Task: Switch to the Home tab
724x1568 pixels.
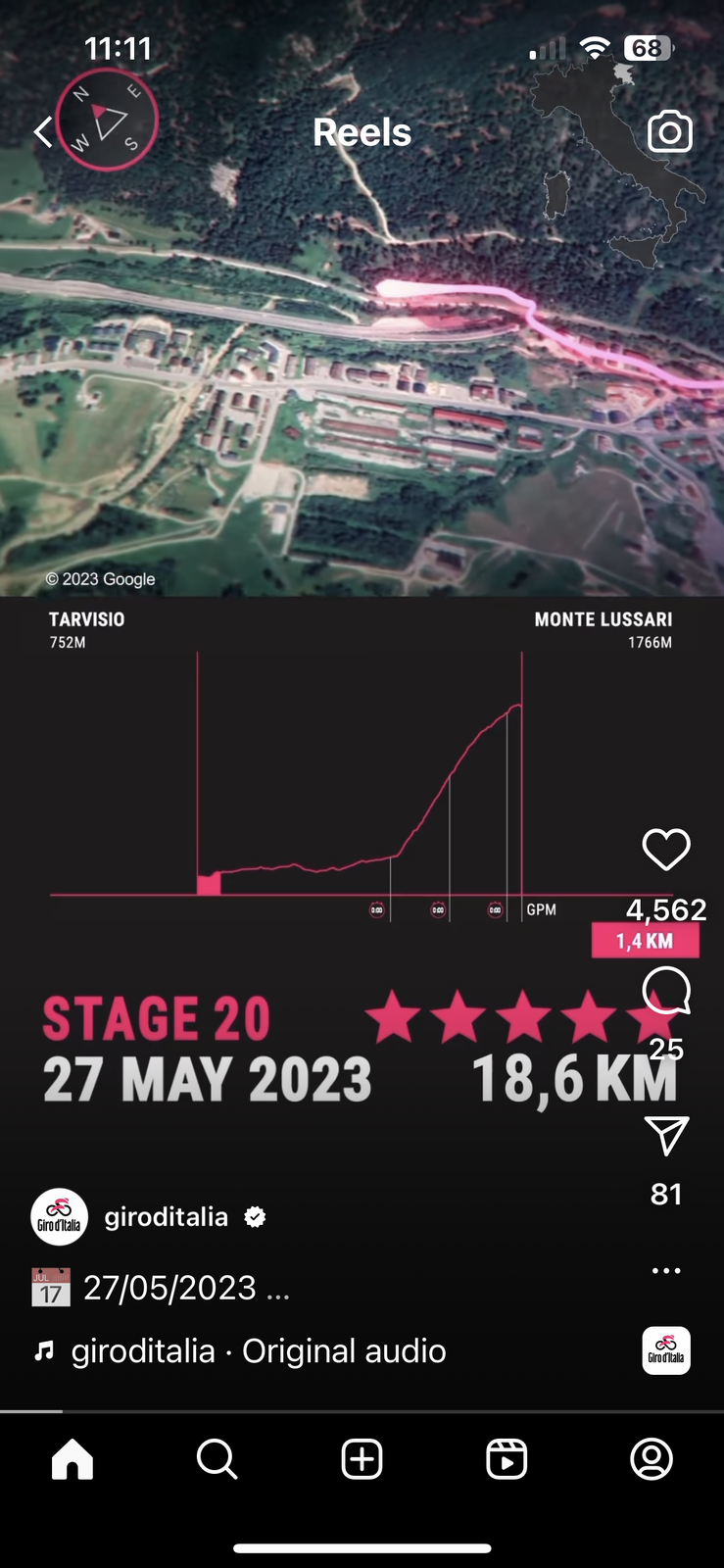Action: (72, 1459)
